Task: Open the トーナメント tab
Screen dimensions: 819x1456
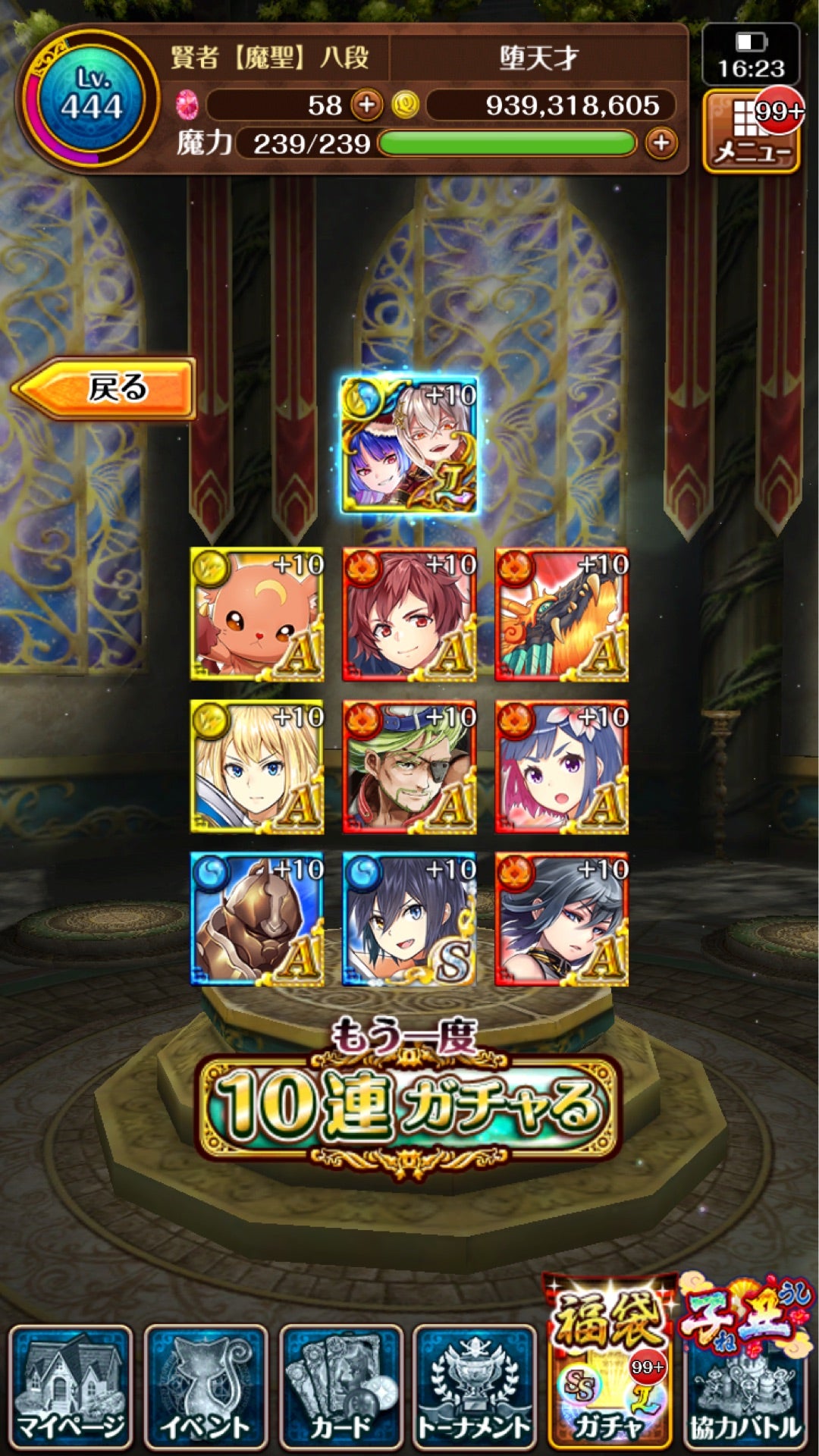Action: coord(475,1387)
